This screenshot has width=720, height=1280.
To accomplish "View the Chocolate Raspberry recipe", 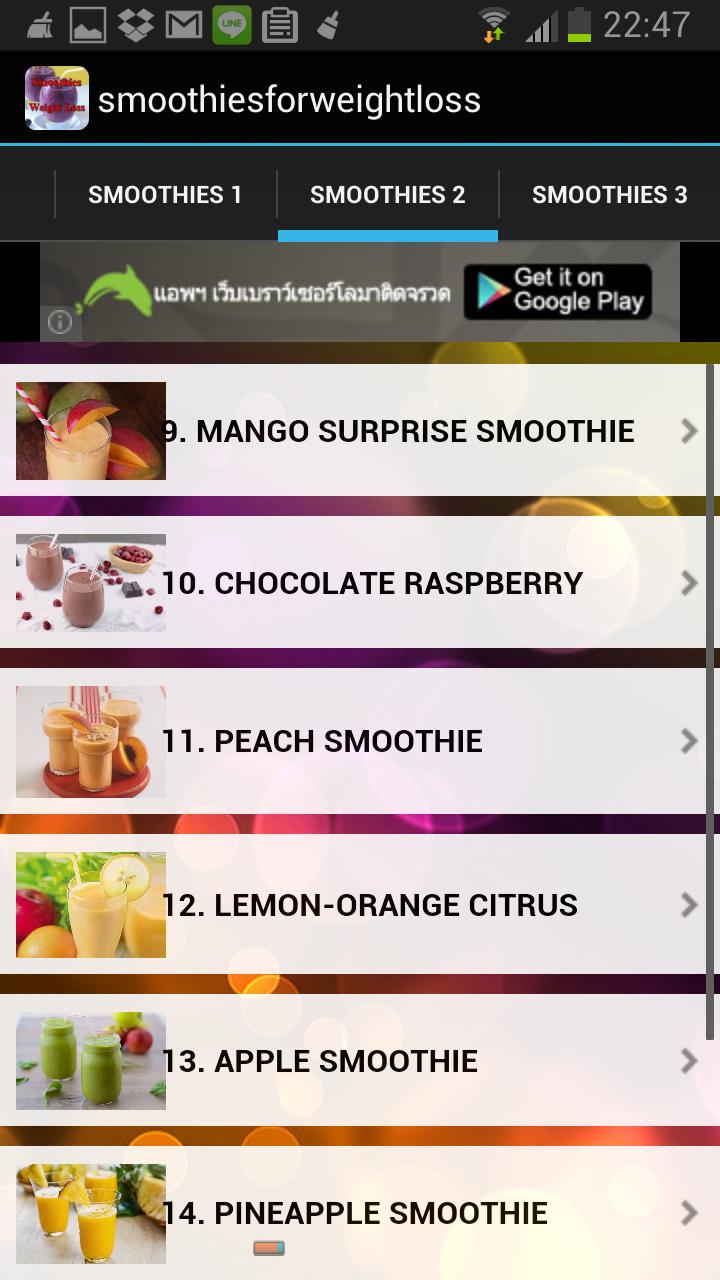I will pyautogui.click(x=360, y=583).
